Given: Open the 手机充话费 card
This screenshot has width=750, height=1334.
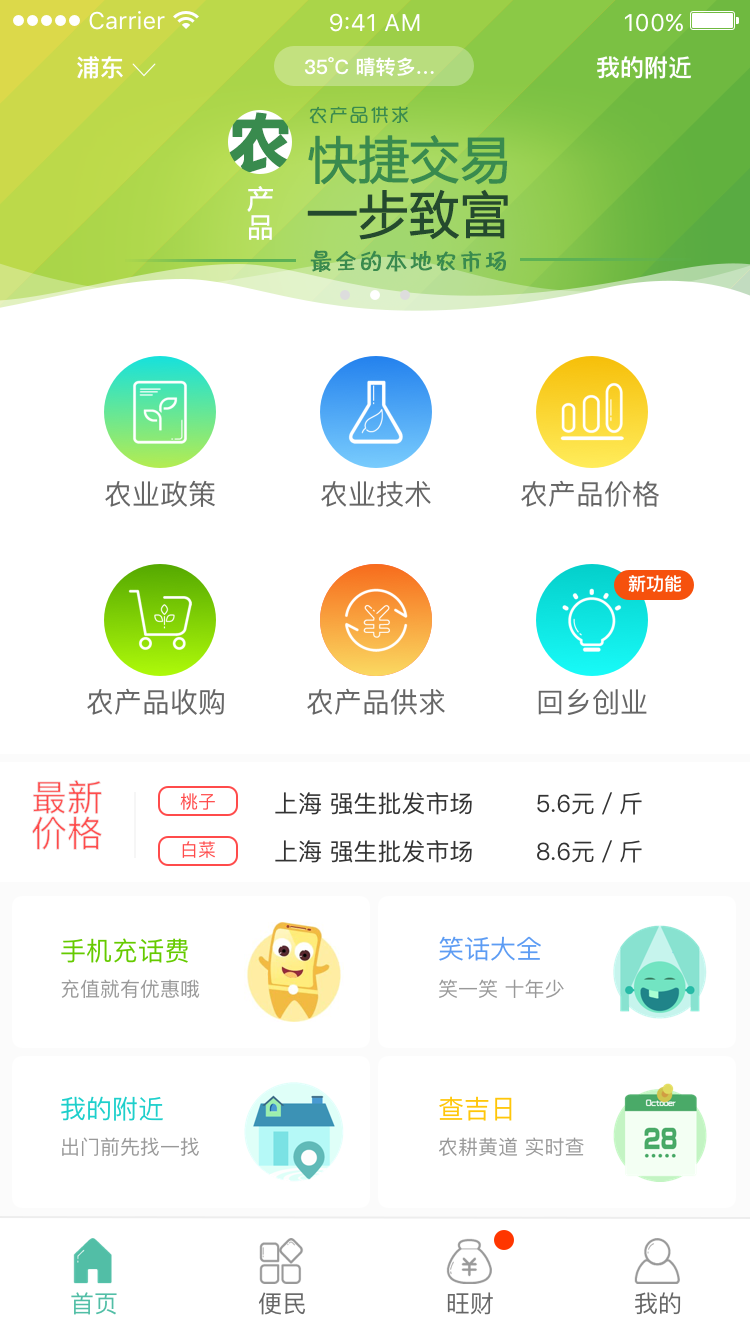Looking at the screenshot, I should tap(191, 971).
